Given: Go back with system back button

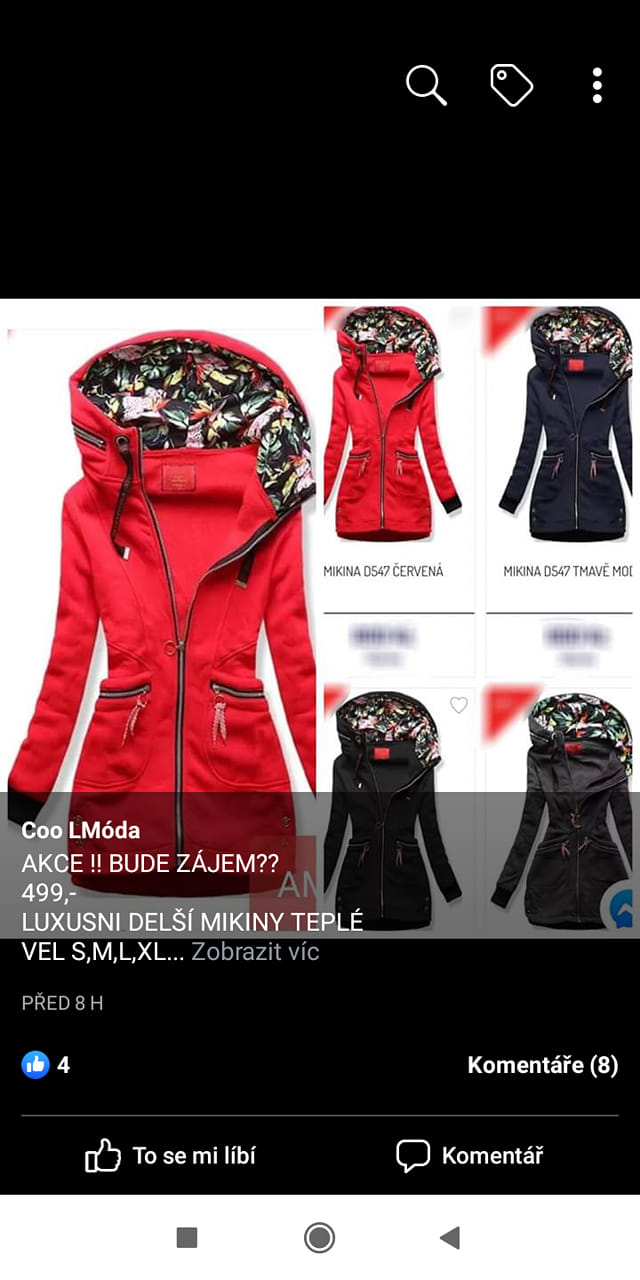Looking at the screenshot, I should pyautogui.click(x=450, y=1238).
